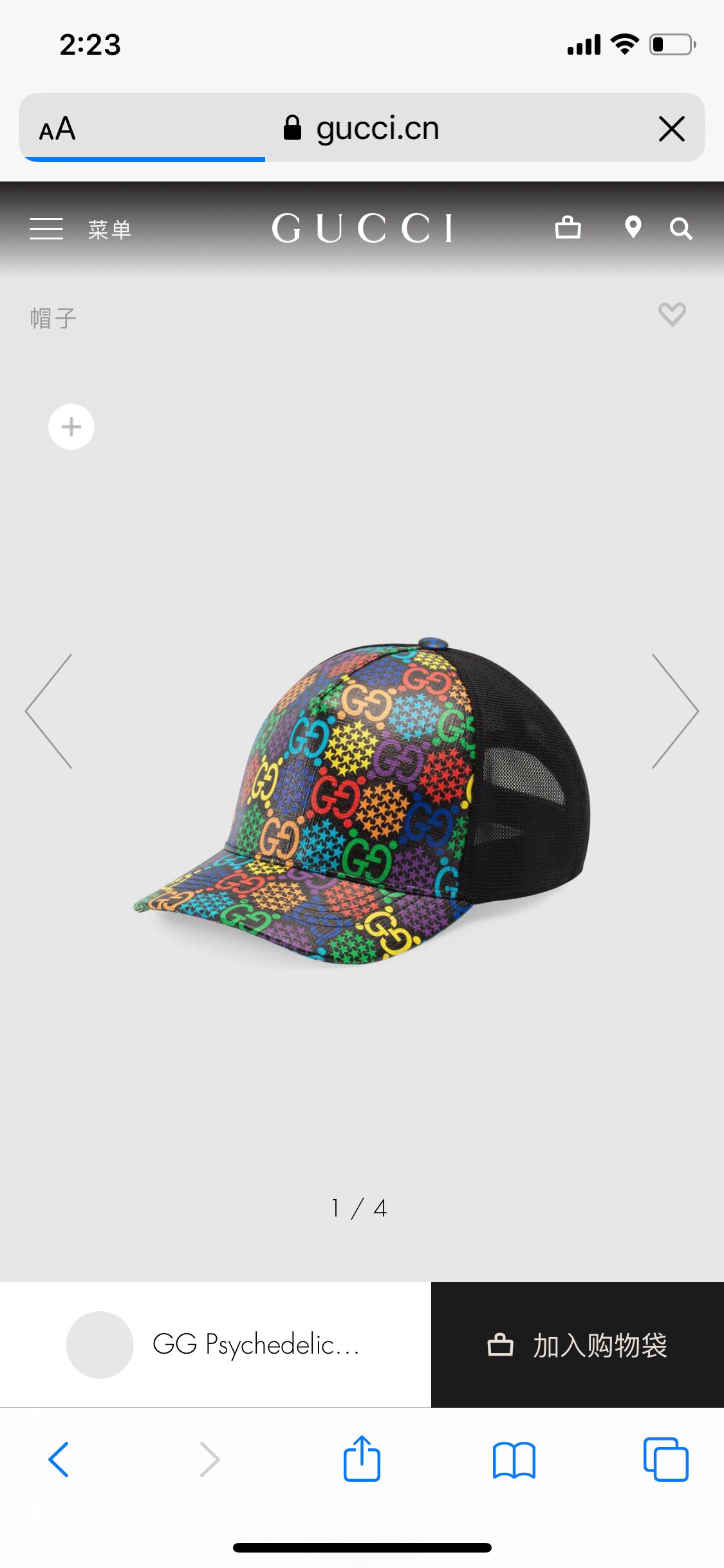This screenshot has width=724, height=1568.
Task: Open the search magnifier icon
Action: pyautogui.click(x=681, y=229)
